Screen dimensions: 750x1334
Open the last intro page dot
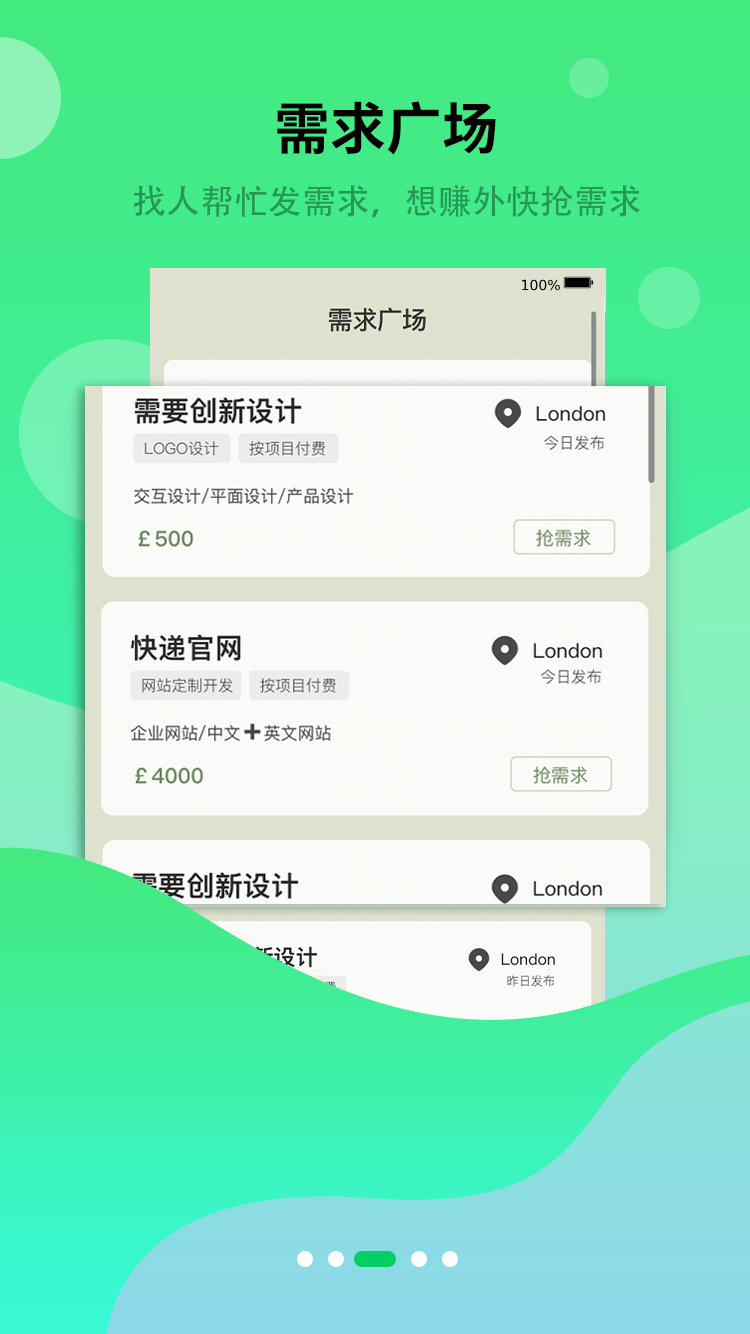(450, 1259)
